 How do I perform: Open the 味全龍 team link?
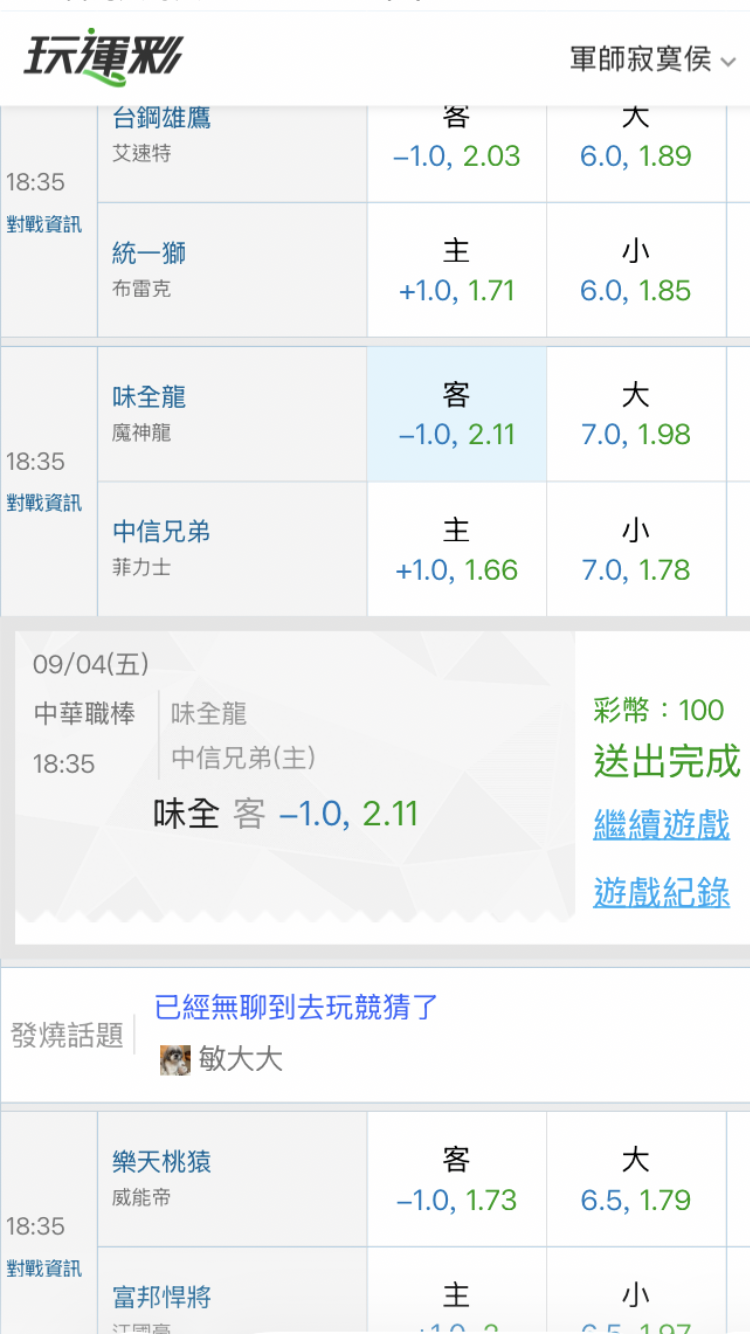149,397
